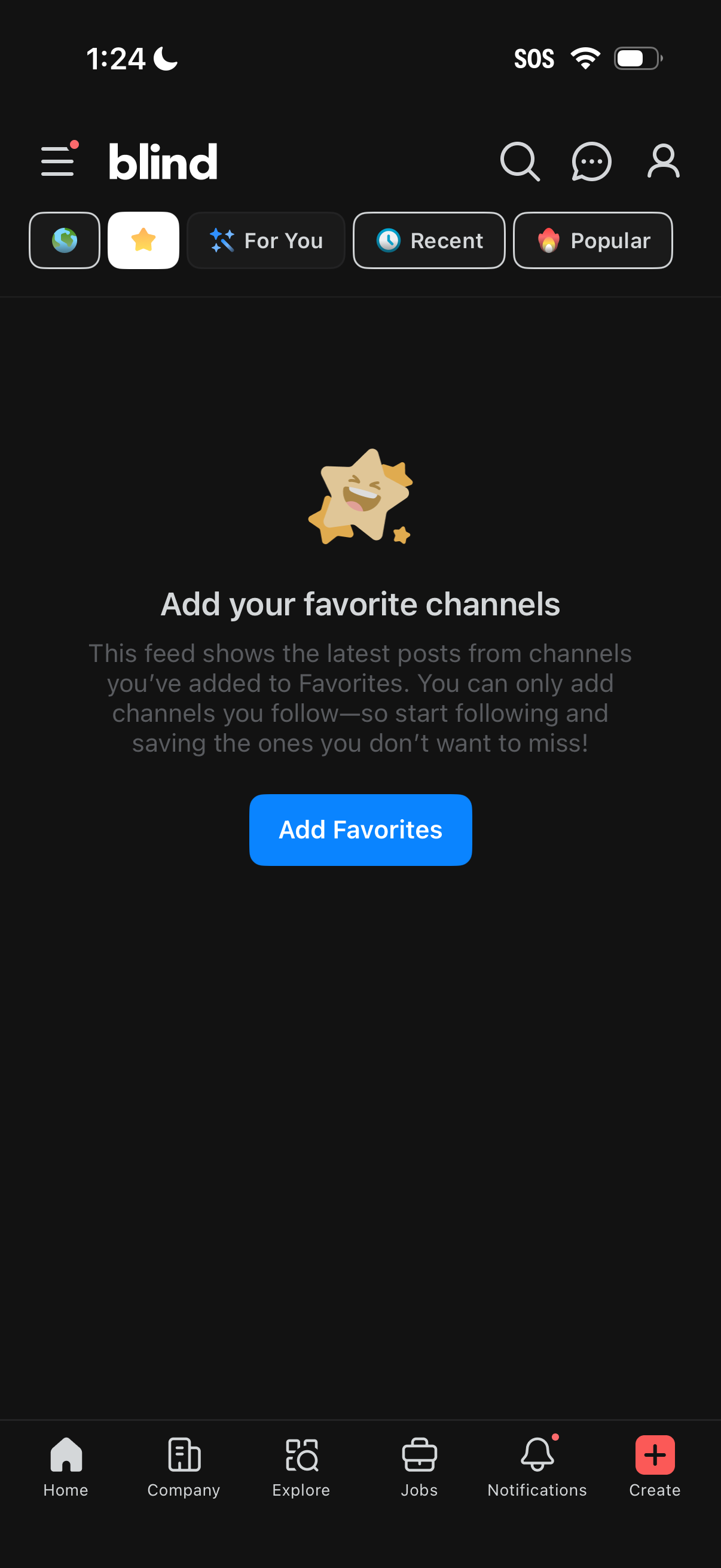Image resolution: width=721 pixels, height=1568 pixels.
Task: Open the search icon
Action: coord(521,161)
